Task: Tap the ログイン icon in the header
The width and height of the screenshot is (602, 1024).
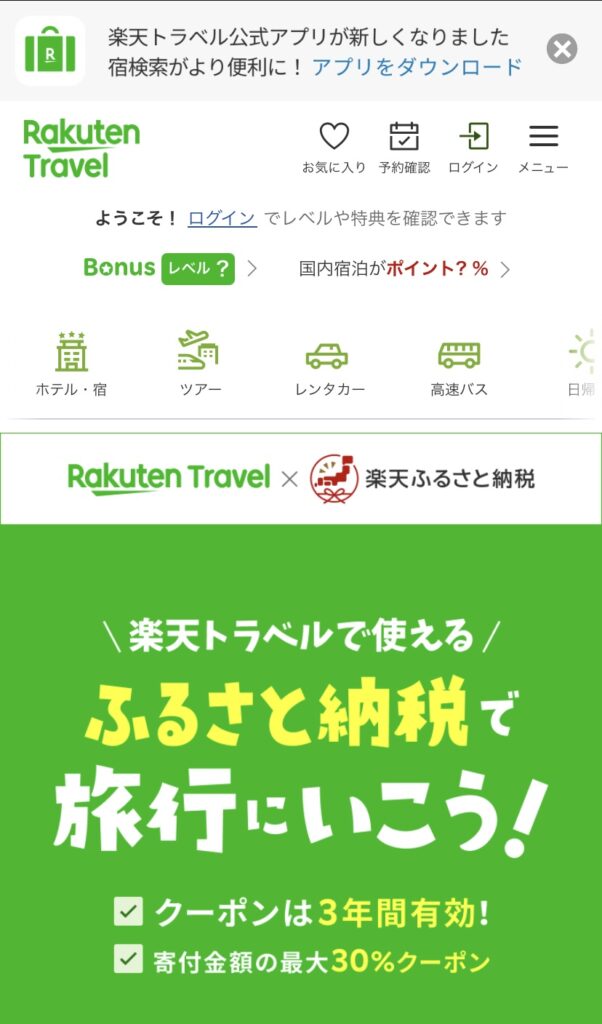Action: pos(473,148)
